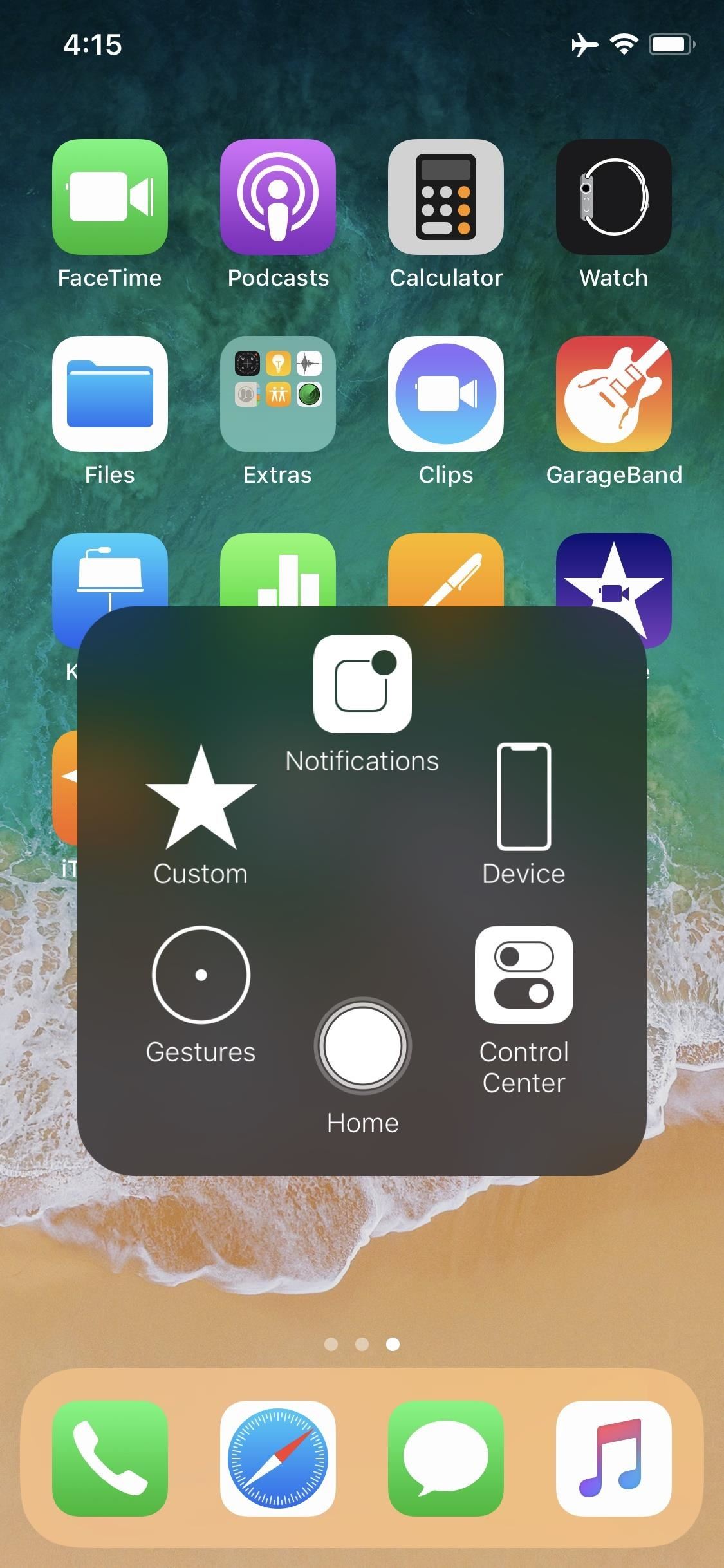This screenshot has height=1568, width=724.
Task: Open Safari from the dock
Action: pos(278,1460)
